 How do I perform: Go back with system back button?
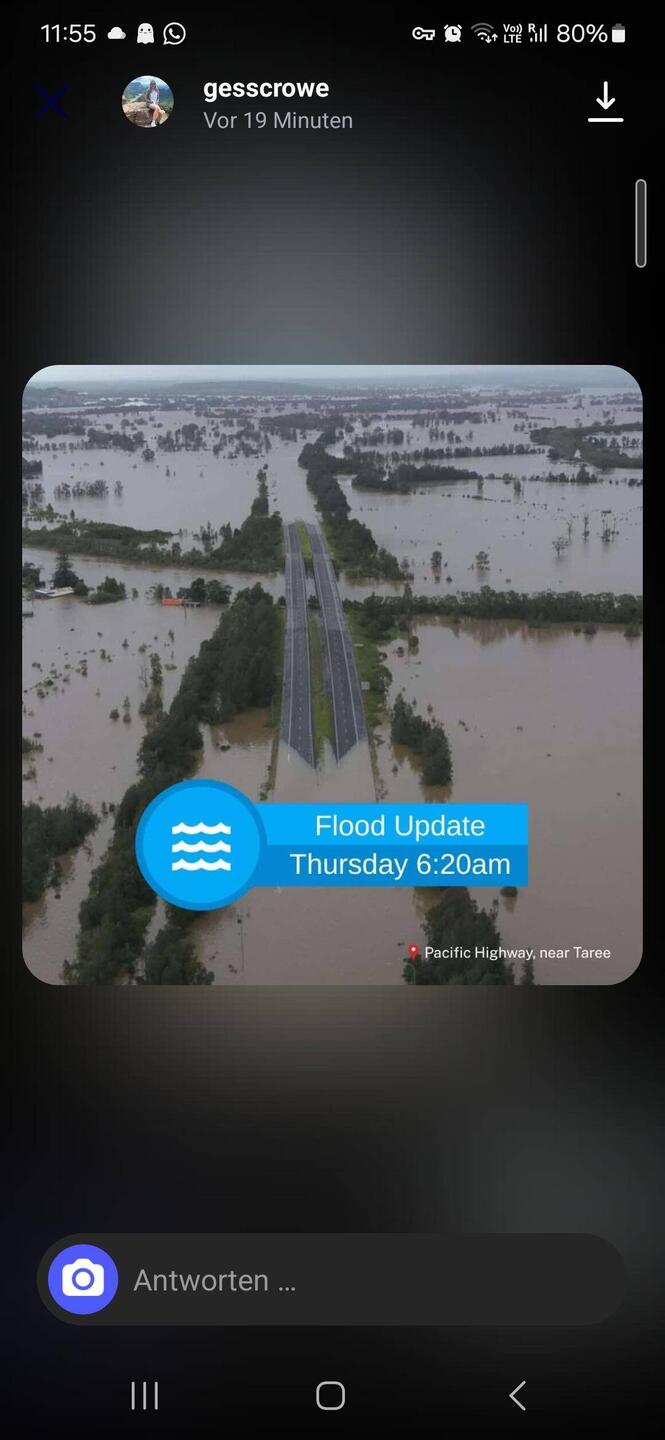(517, 1395)
